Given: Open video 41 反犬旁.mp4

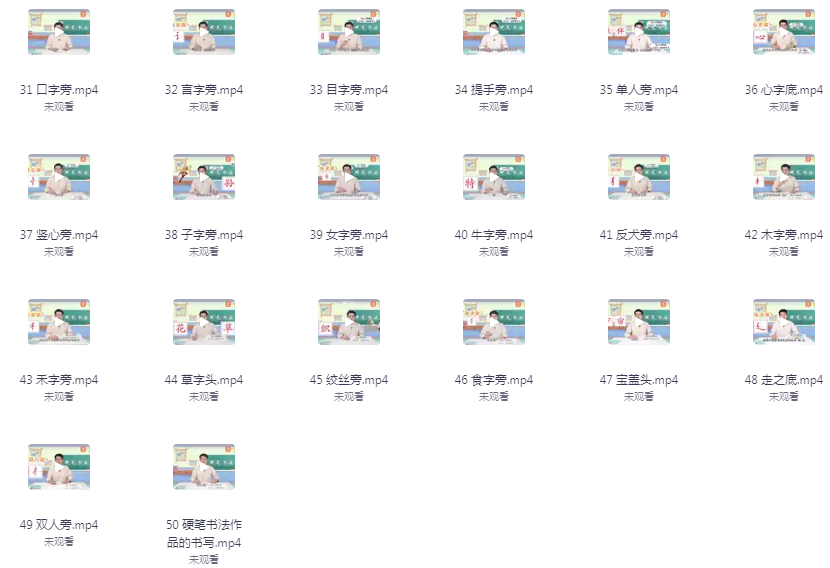Looking at the screenshot, I should (x=639, y=177).
